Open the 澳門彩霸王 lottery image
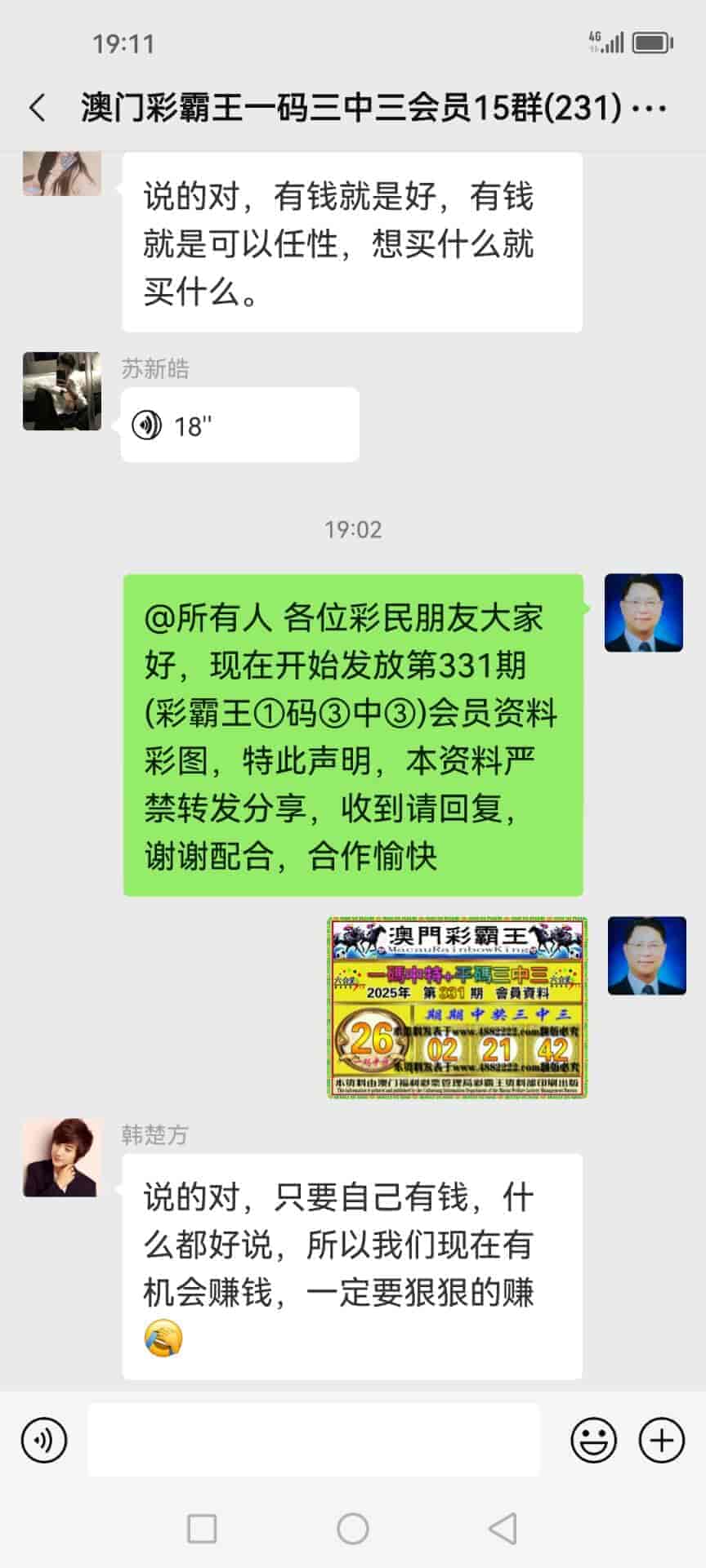The image size is (706, 1568). [458, 1007]
